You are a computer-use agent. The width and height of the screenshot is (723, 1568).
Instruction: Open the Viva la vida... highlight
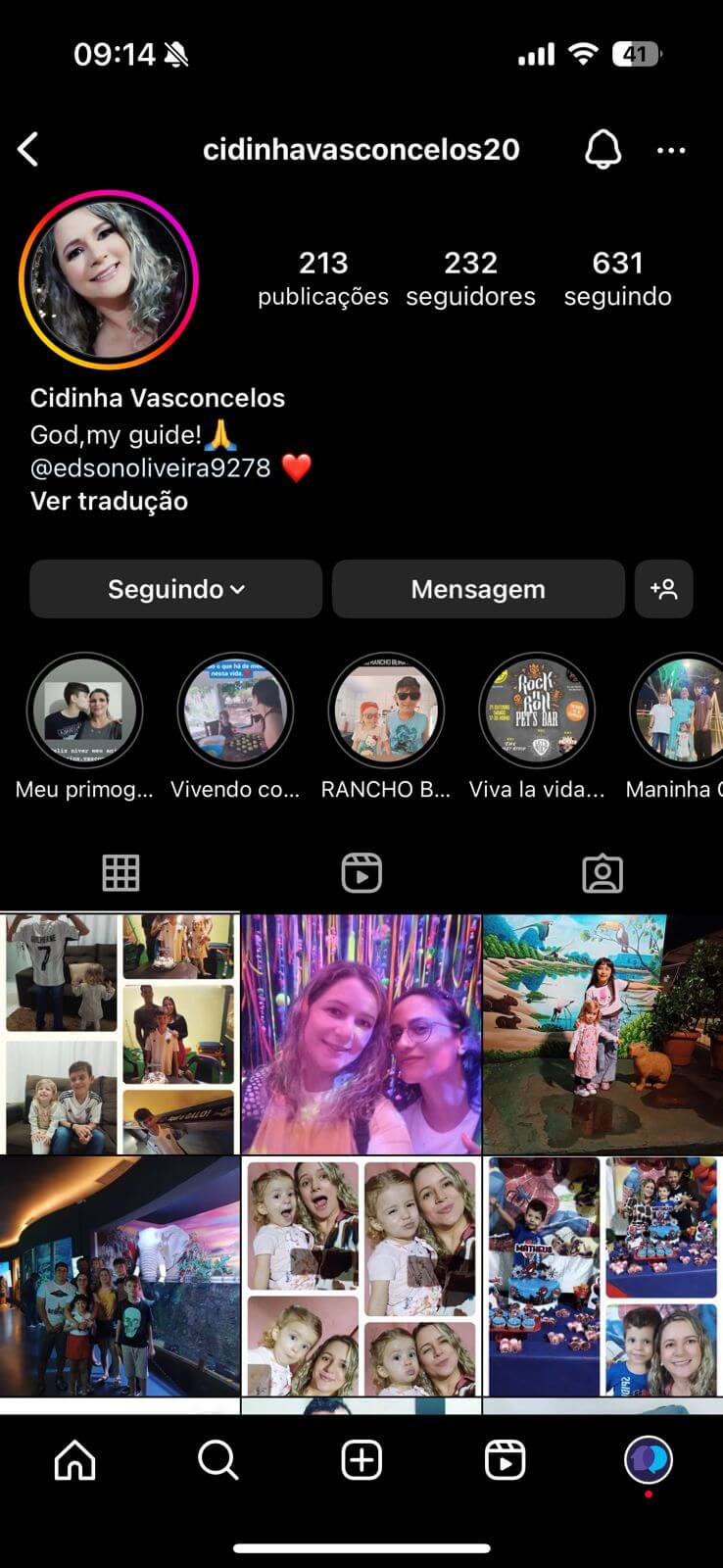pos(537,711)
